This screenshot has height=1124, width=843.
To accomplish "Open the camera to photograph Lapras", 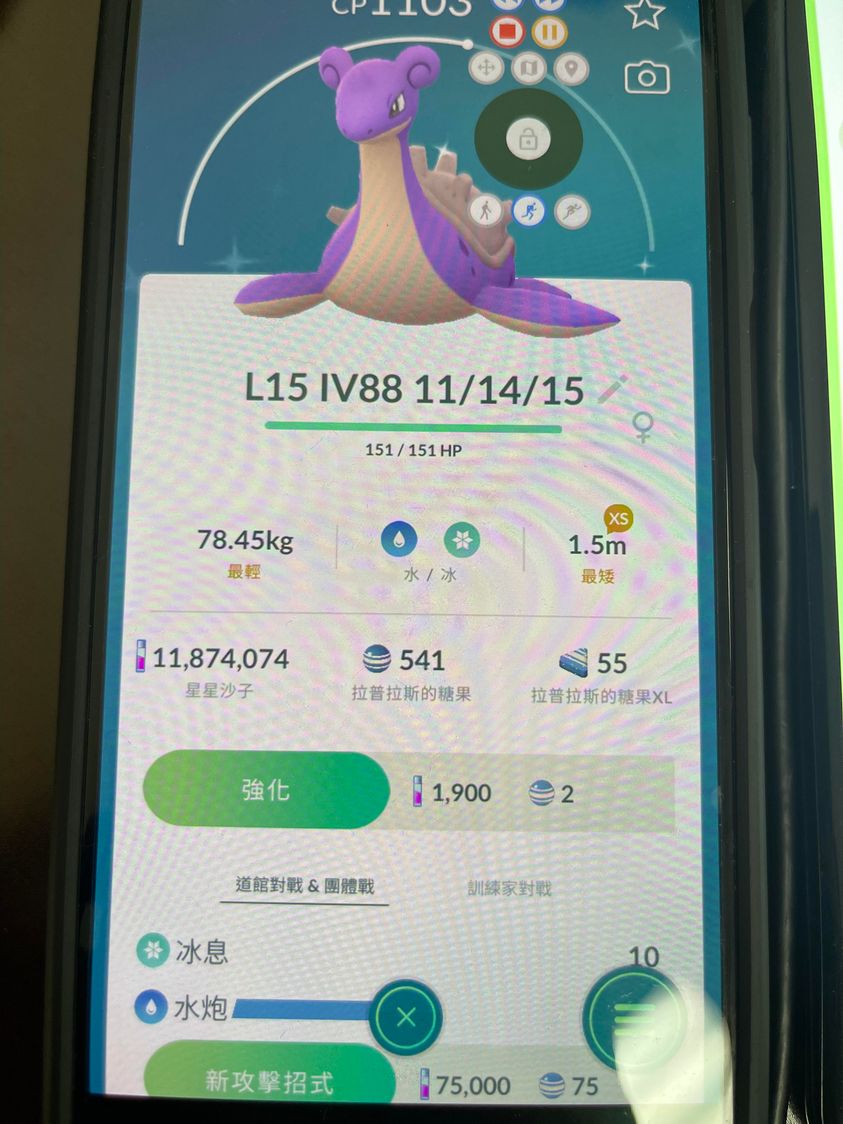I will 646,77.
